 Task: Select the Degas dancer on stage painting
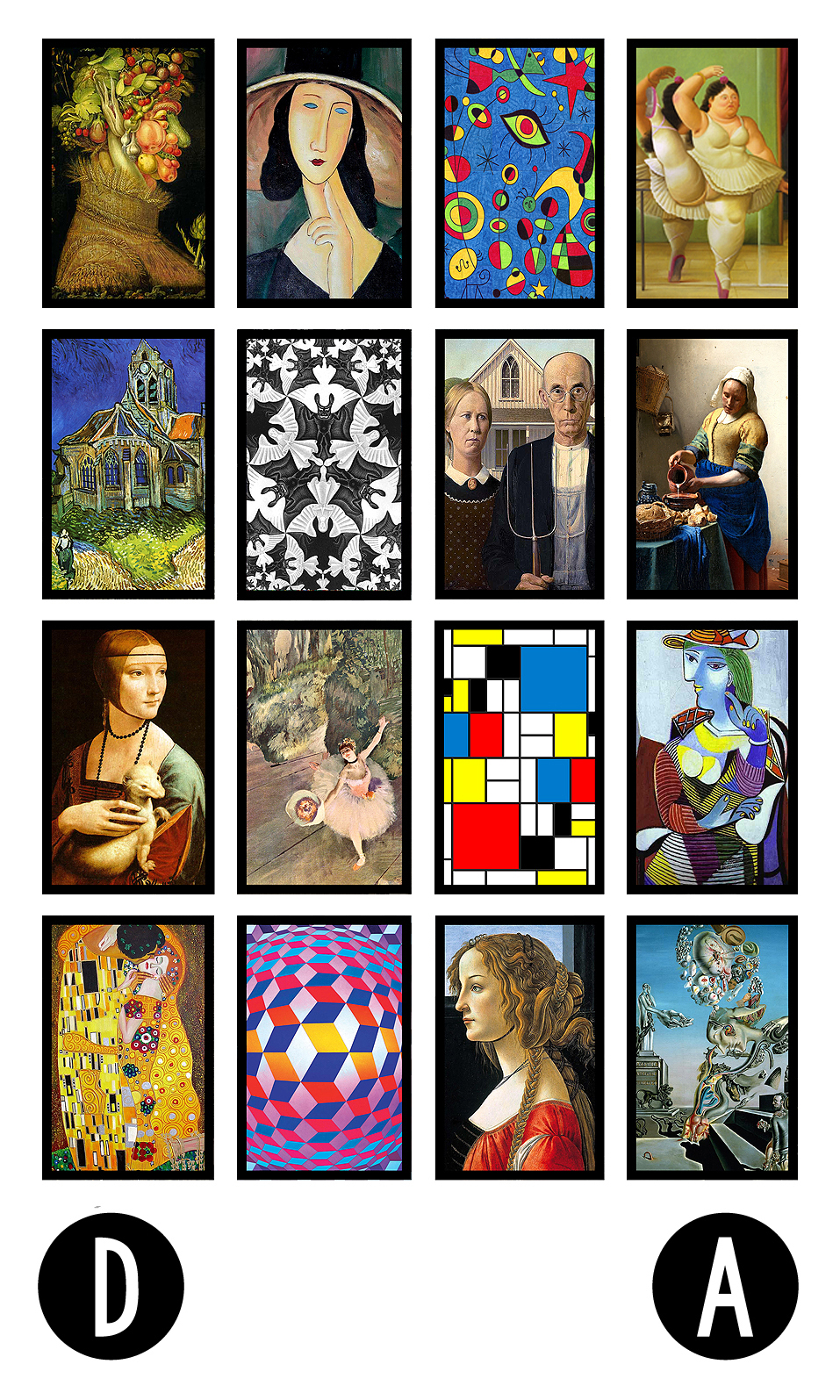pyautogui.click(x=324, y=757)
